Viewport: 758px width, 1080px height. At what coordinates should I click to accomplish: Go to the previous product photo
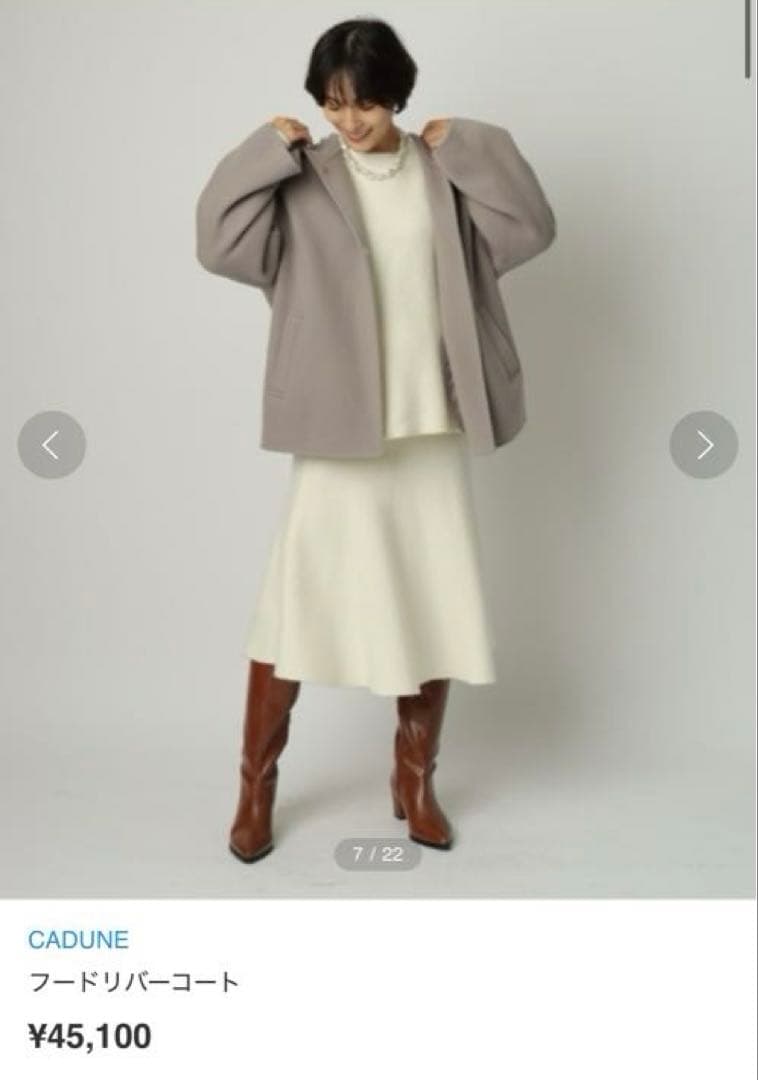coord(51,445)
